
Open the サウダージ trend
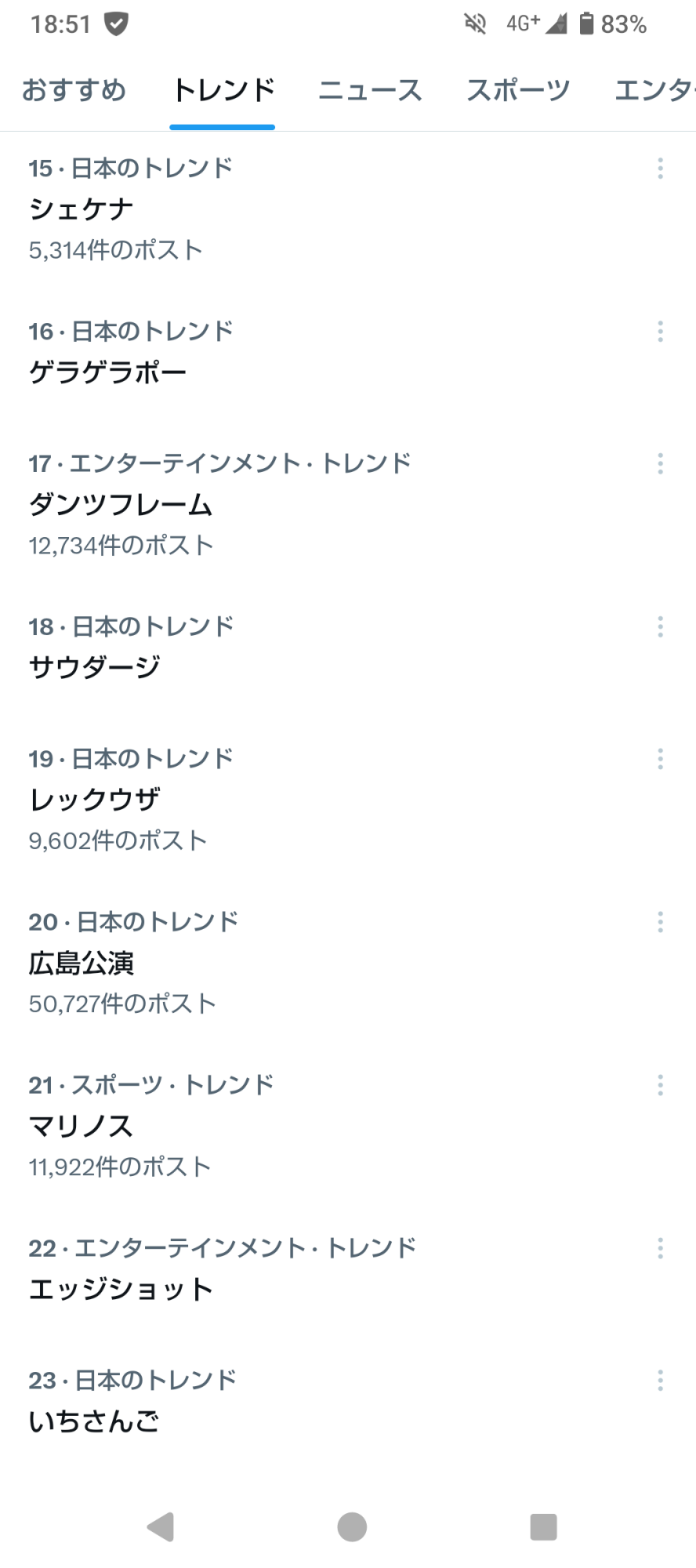coord(95,667)
